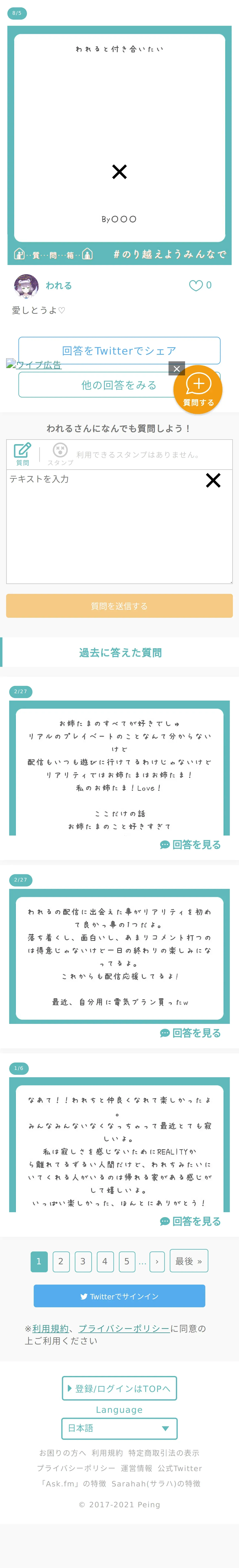
Task: Send the question with 質問を送信する
Action: [x=119, y=606]
